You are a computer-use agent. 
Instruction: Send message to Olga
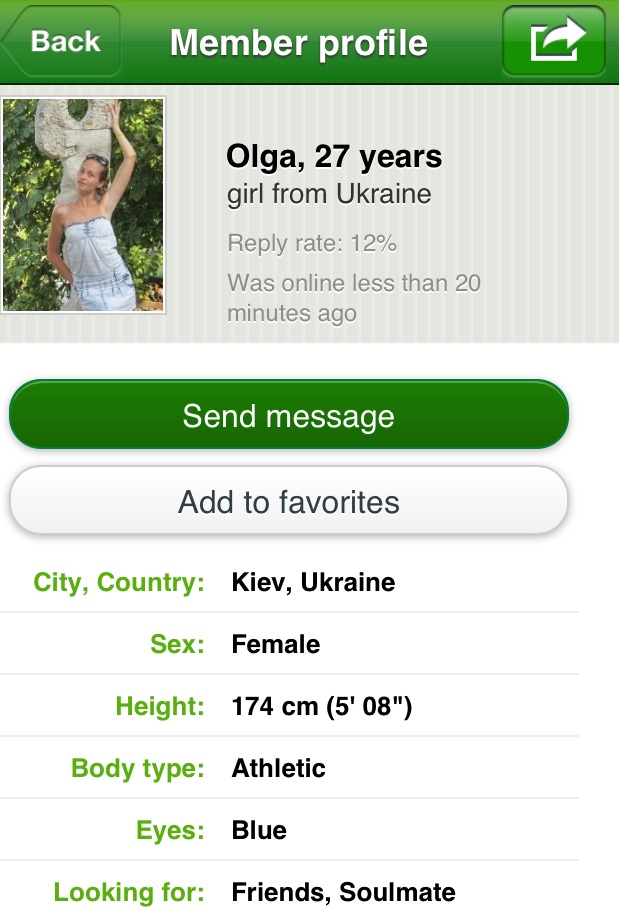click(x=289, y=416)
